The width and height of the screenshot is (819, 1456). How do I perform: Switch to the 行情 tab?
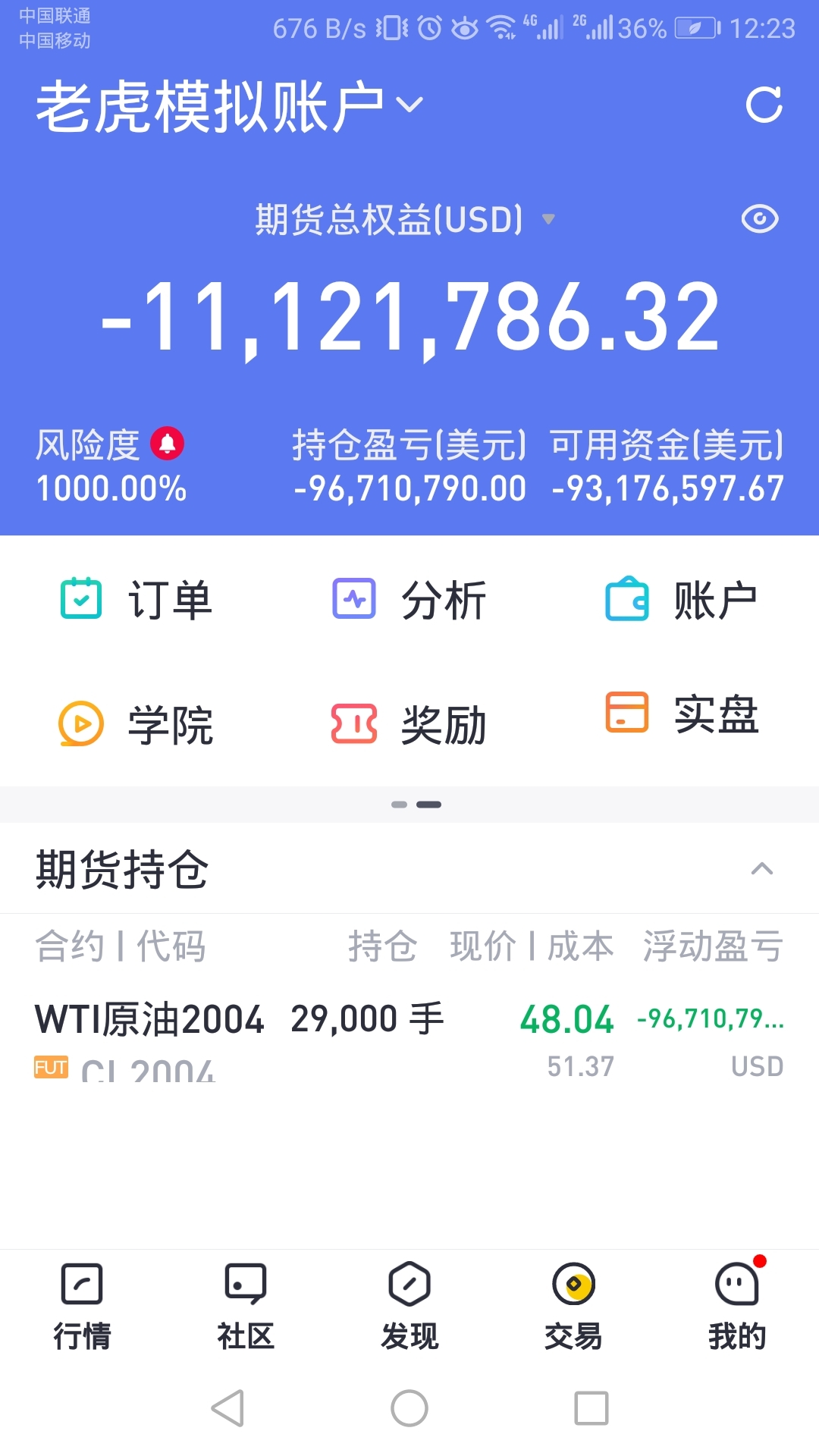tap(82, 1307)
